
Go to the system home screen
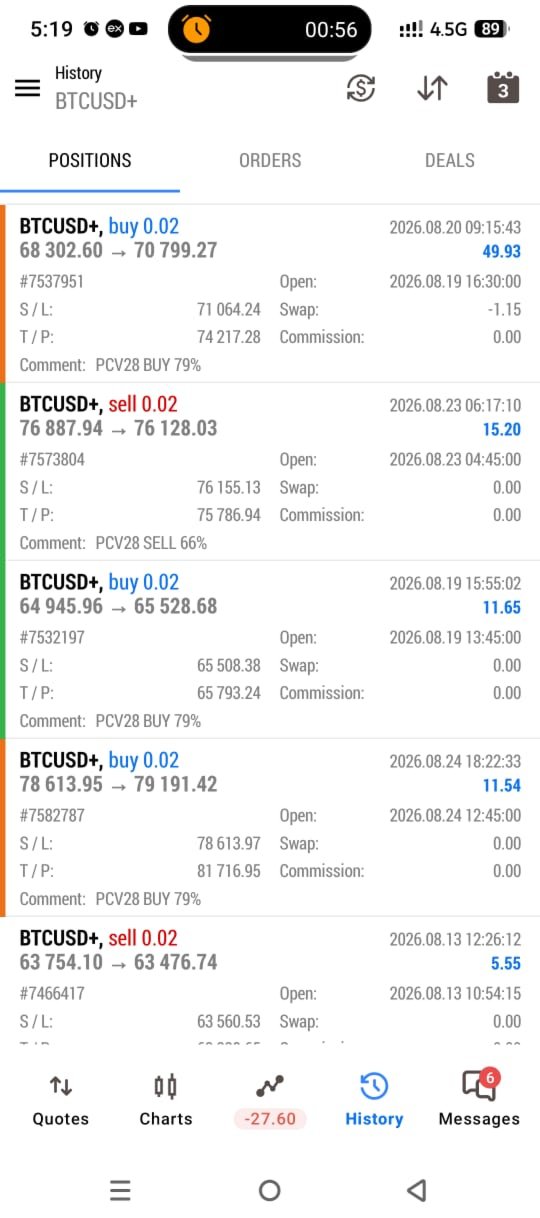[x=269, y=1190]
